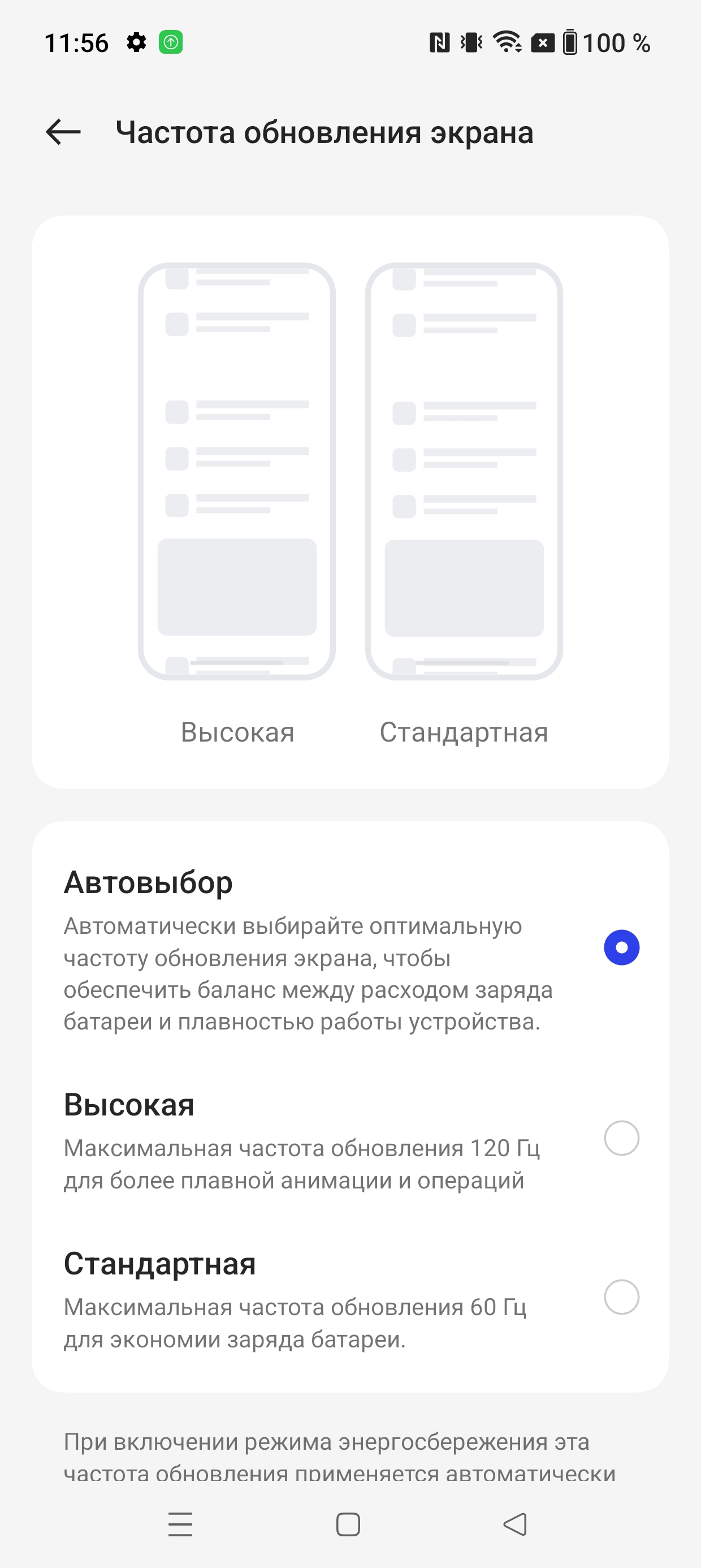Open recent apps from navigation bar

point(180,1524)
